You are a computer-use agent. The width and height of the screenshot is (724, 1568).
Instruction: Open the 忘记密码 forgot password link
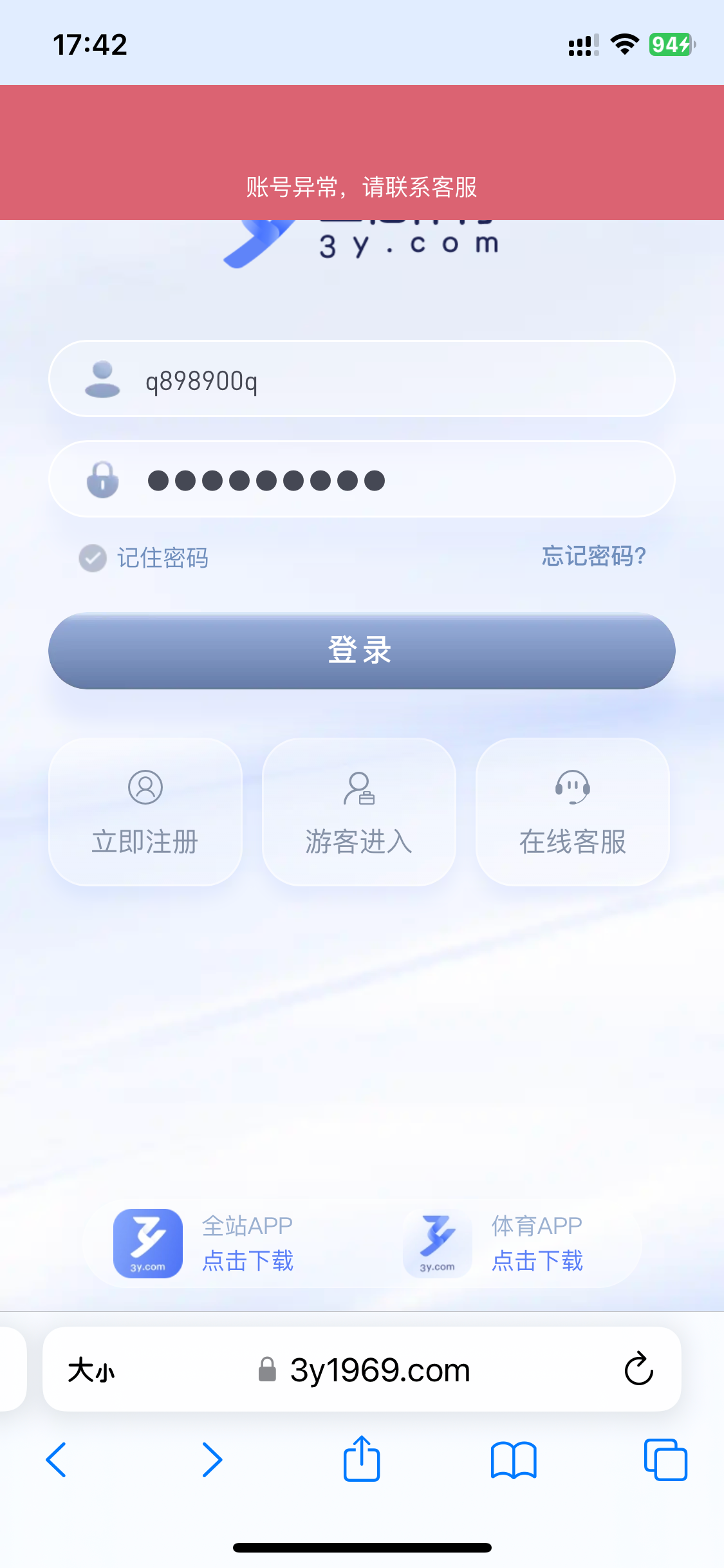pos(593,557)
